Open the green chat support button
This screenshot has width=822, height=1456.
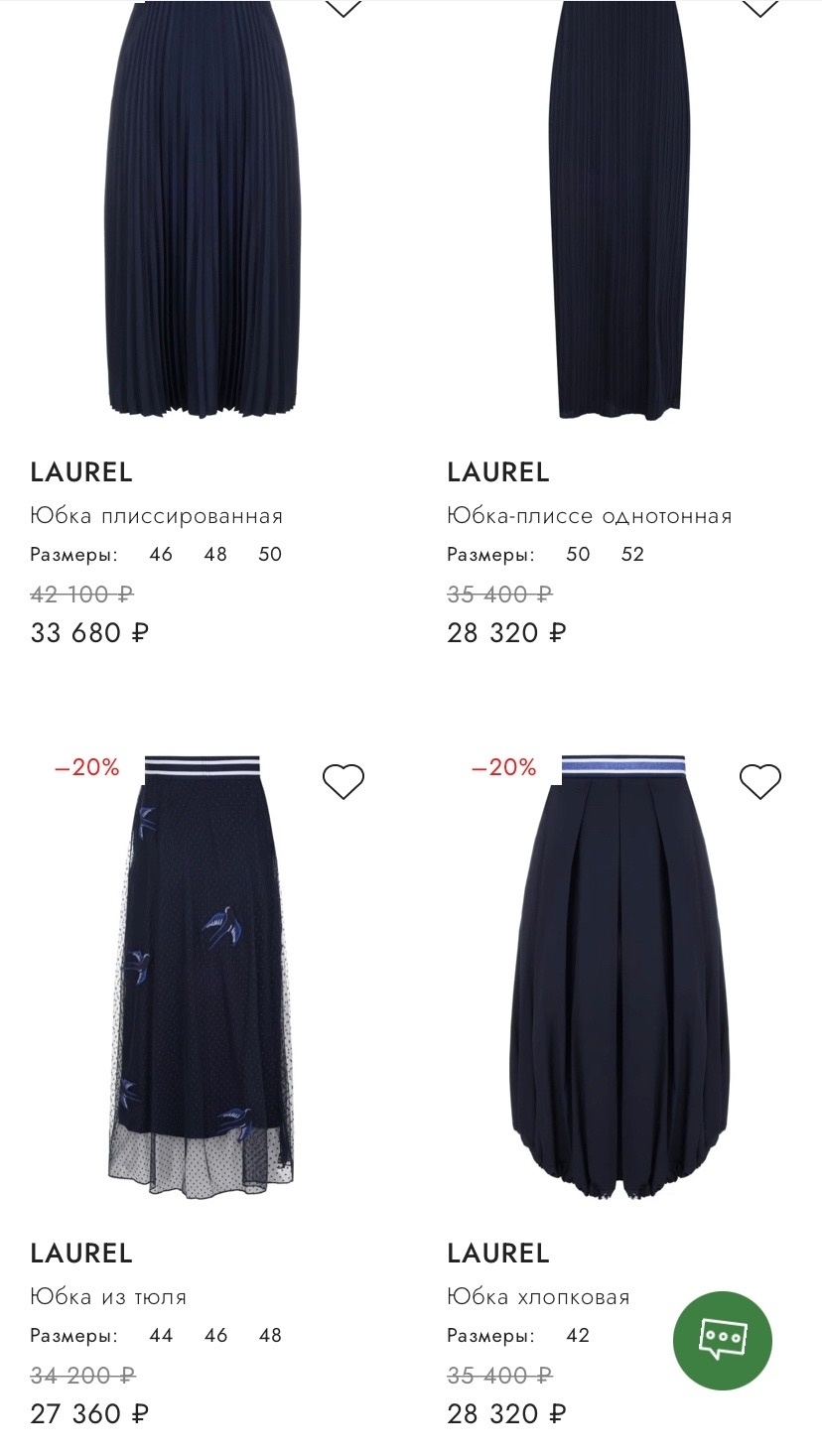tap(722, 1341)
